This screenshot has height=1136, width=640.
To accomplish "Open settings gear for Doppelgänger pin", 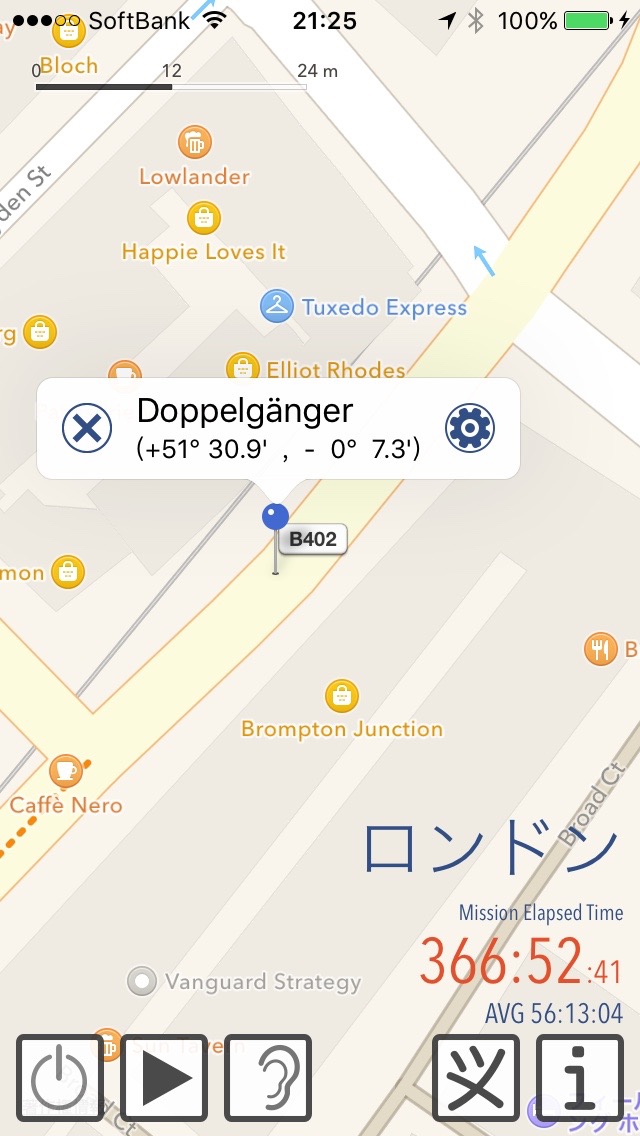I will 469,428.
